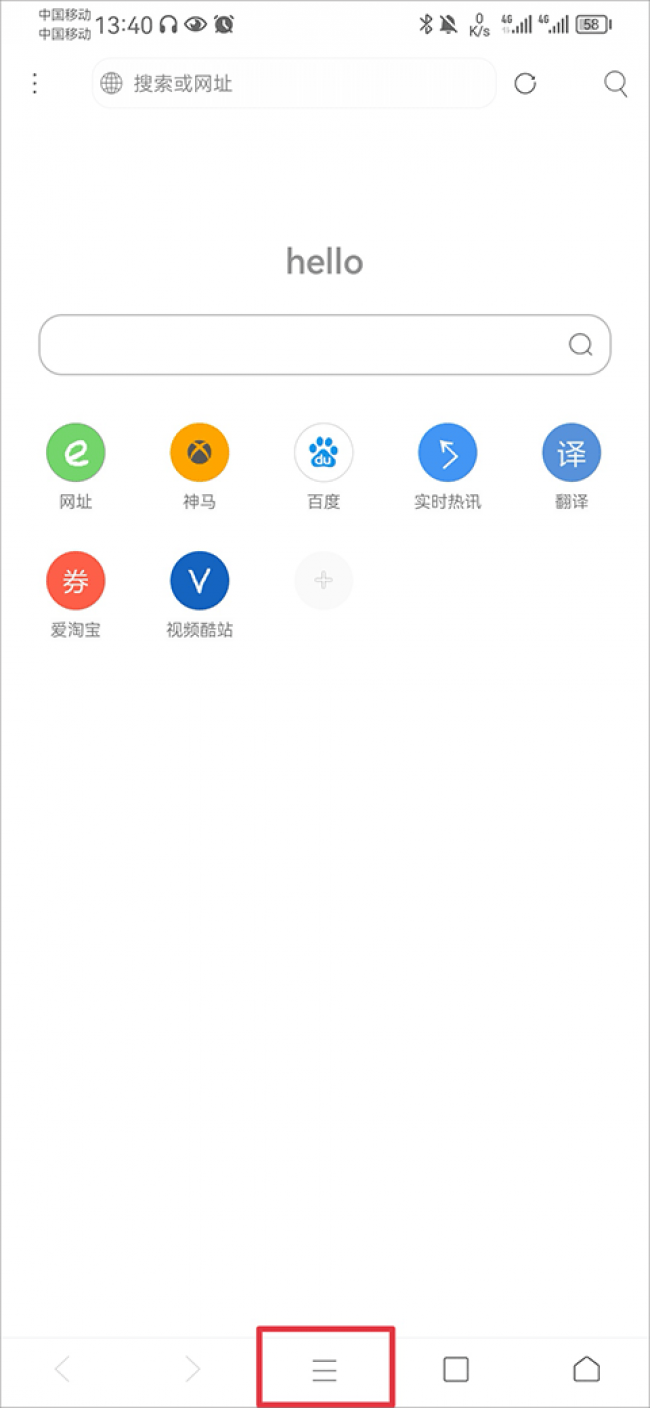Open the 翻译 shortcut

pos(571,453)
